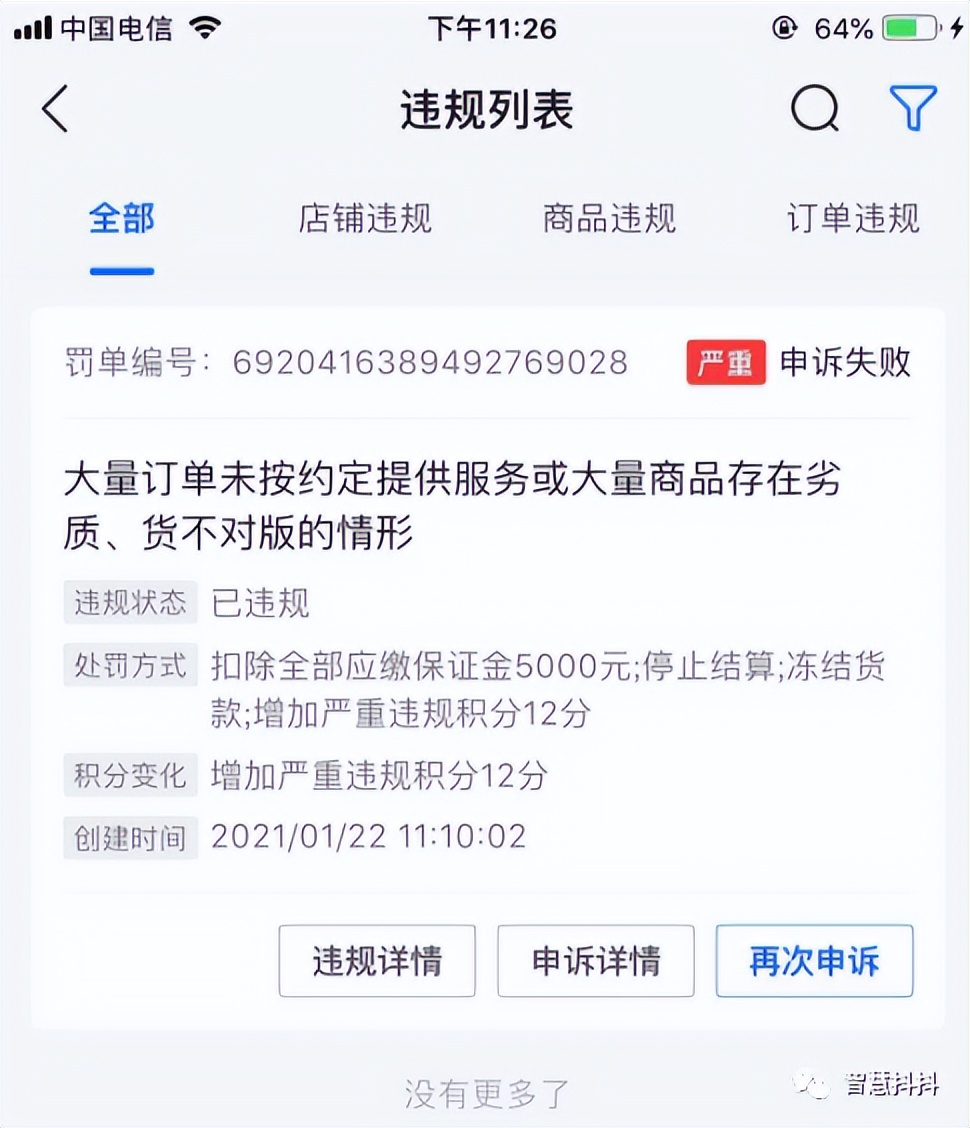View 申诉详情 of the failed appeal
The width and height of the screenshot is (970, 1128).
[596, 961]
